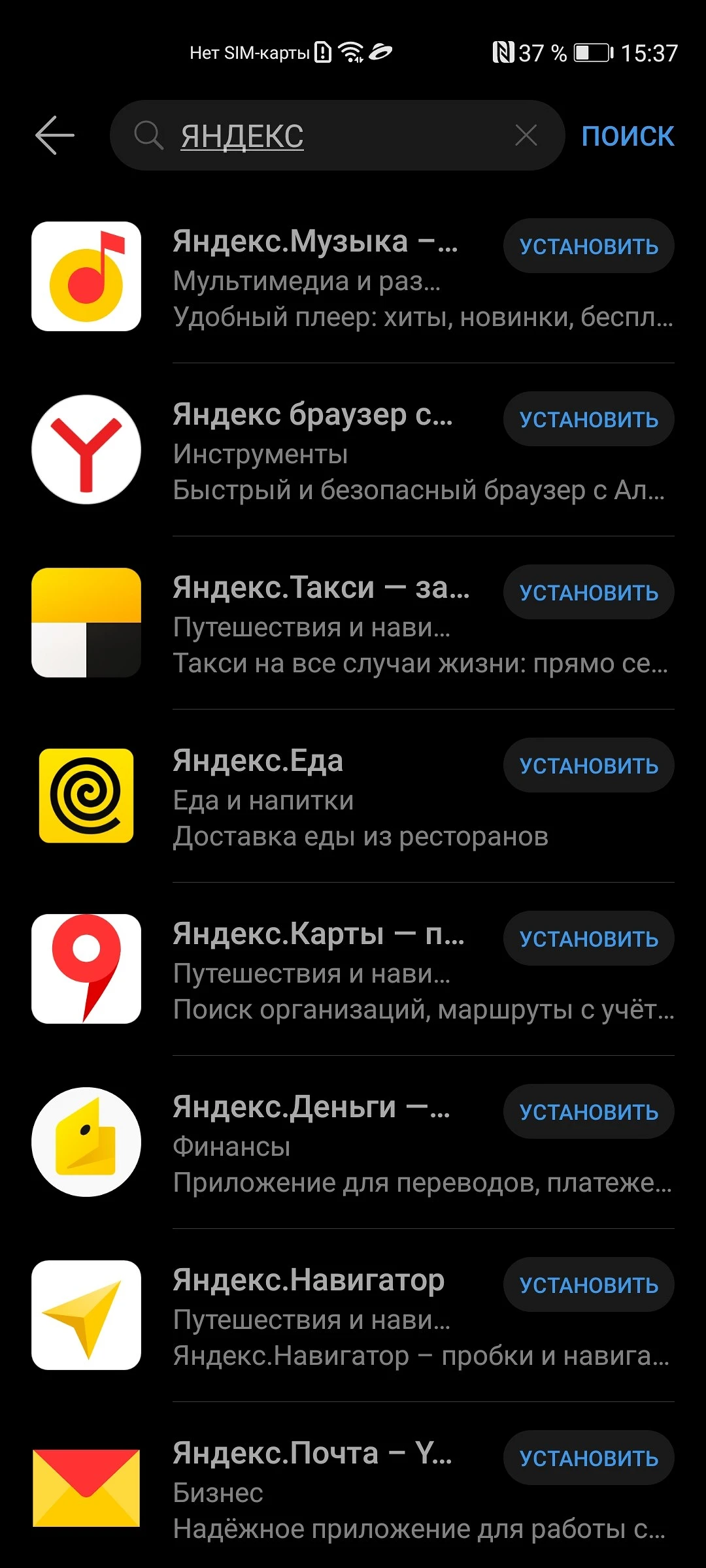Install Яндекс браузер
The width and height of the screenshot is (706, 1568).
click(588, 419)
